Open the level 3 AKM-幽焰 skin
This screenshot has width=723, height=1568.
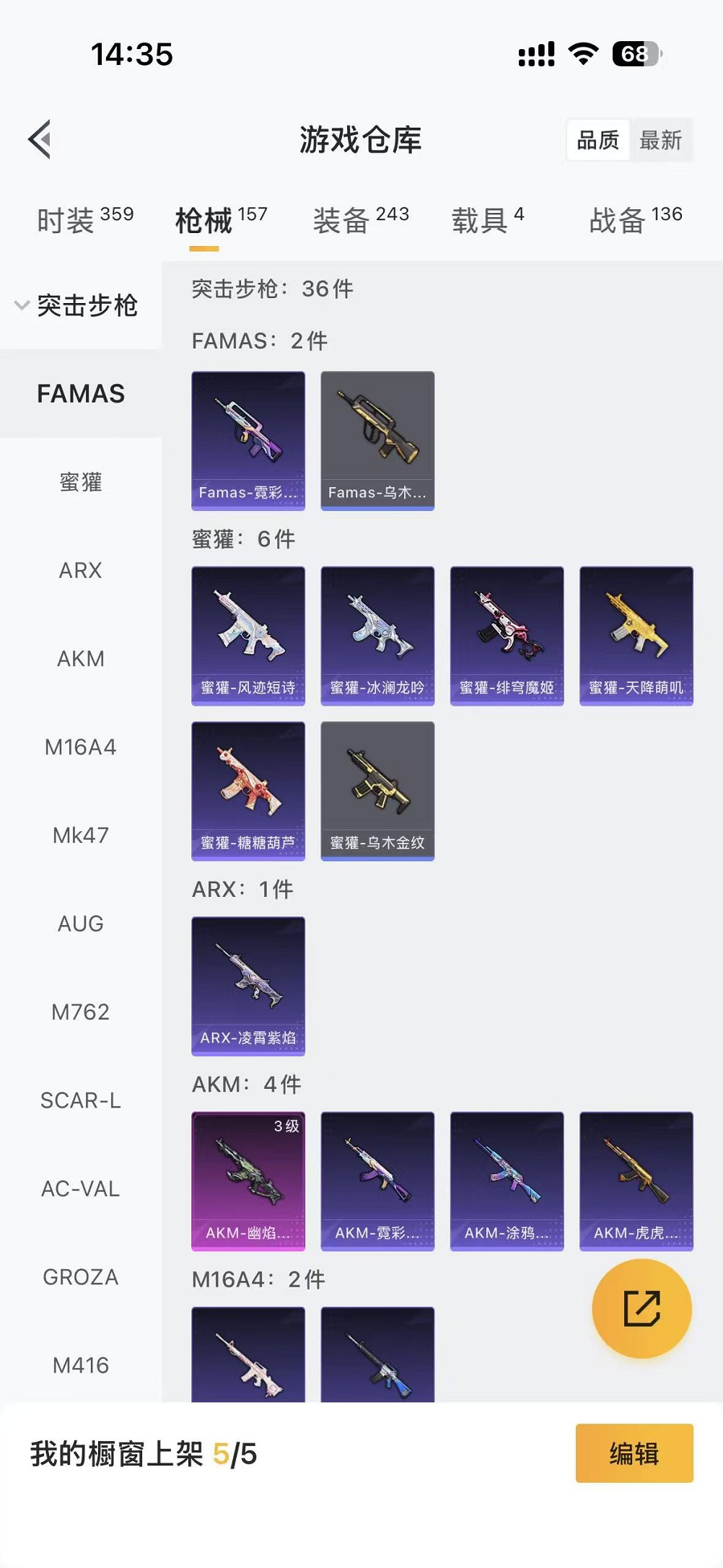click(x=248, y=1181)
